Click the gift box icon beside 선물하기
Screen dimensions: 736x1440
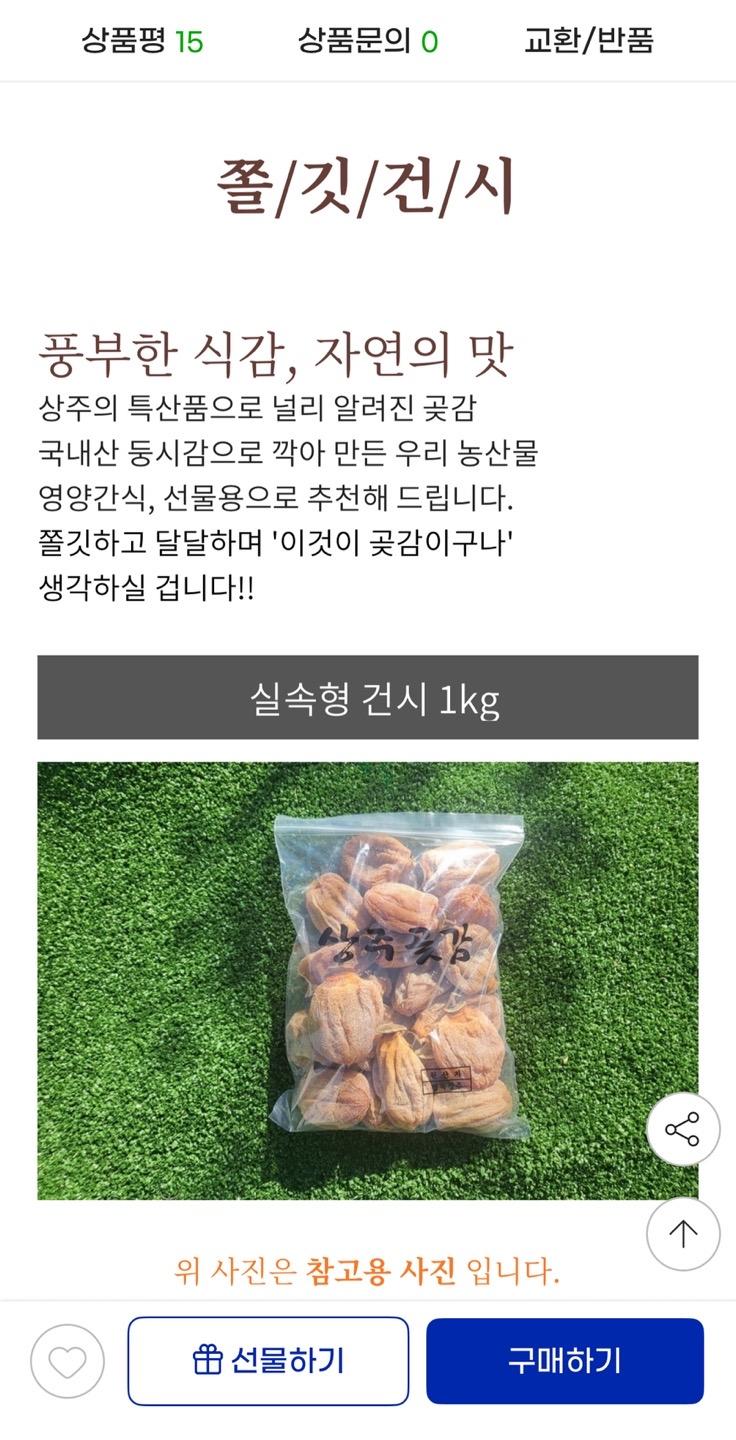click(x=206, y=1358)
